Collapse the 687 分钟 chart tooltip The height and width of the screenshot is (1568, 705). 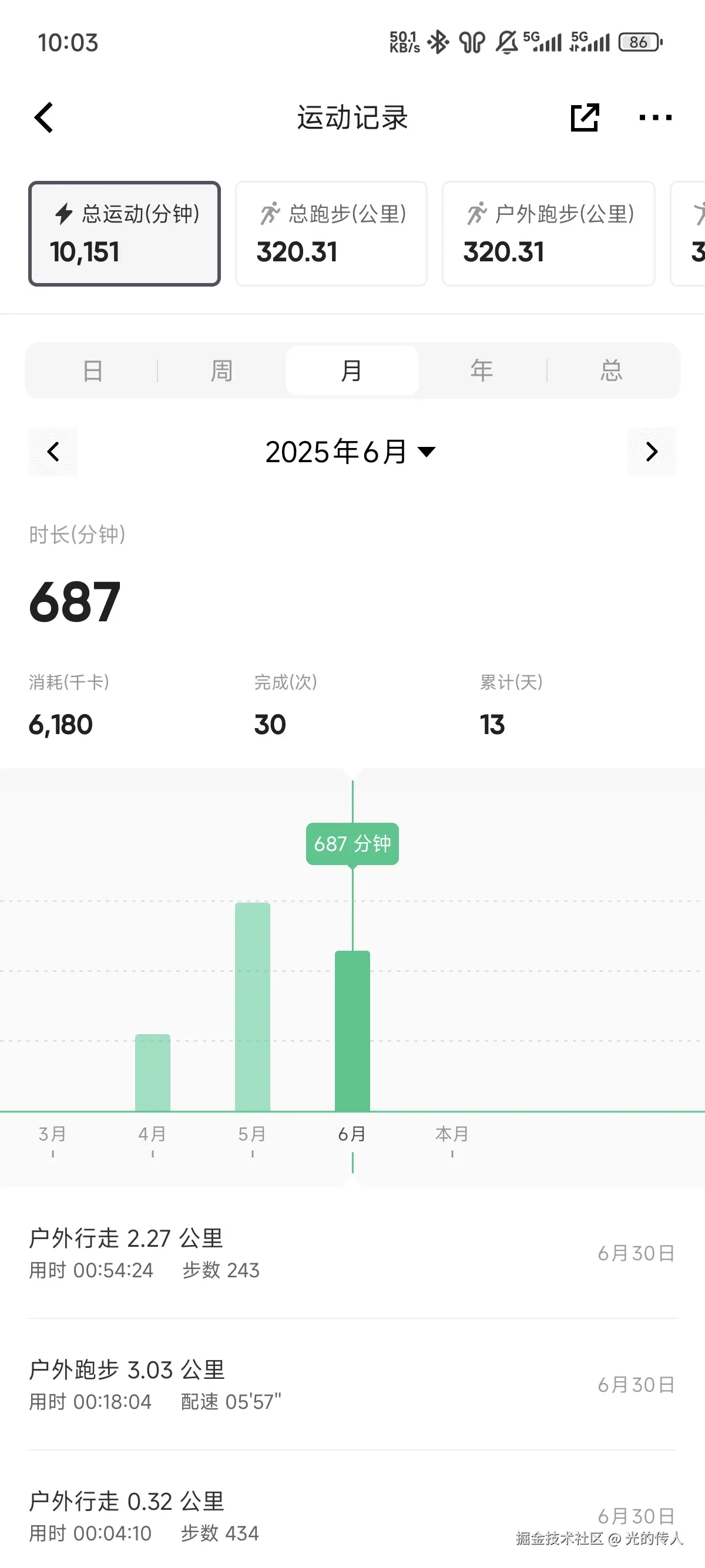352,844
